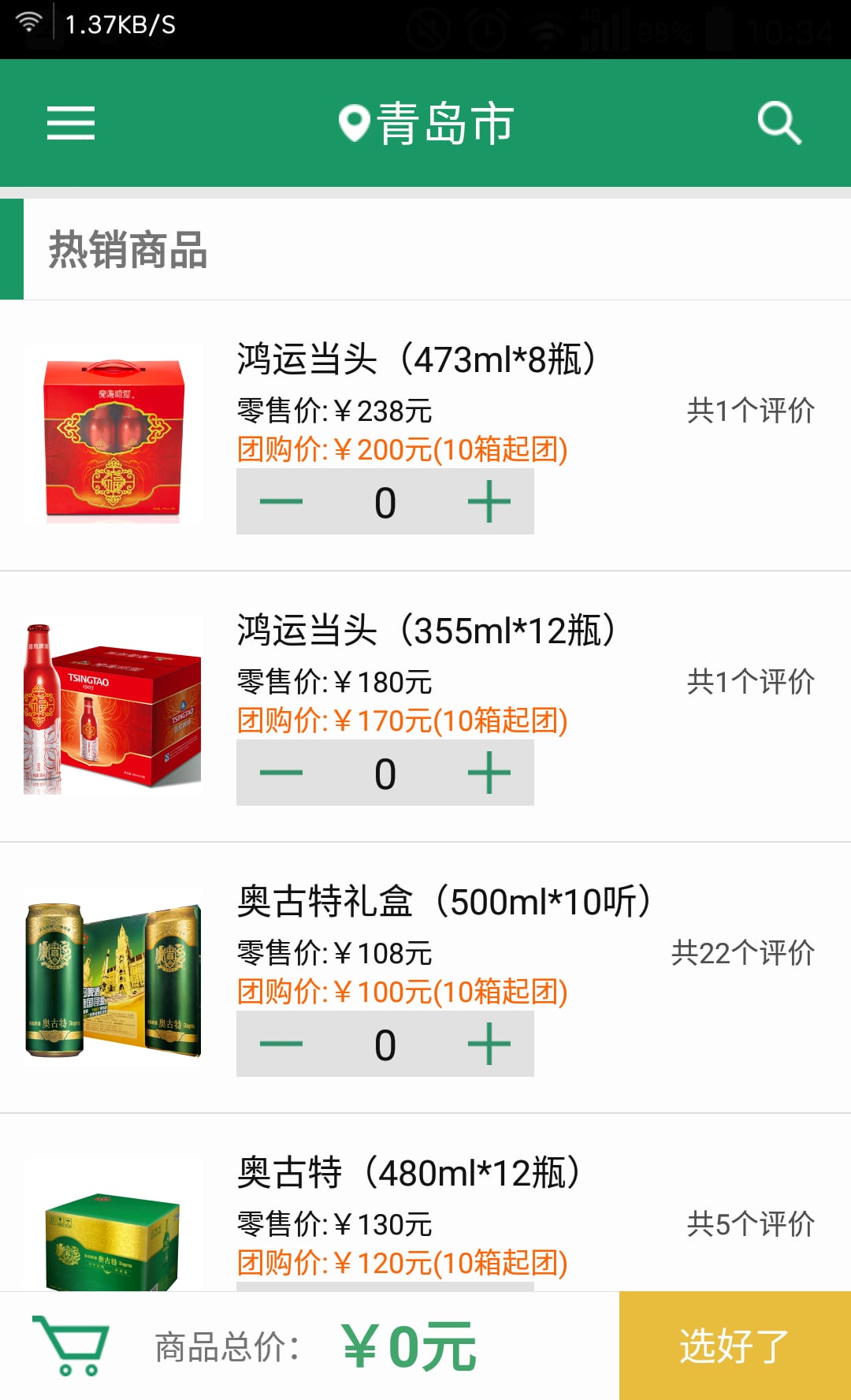This screenshot has height=1400, width=851.
Task: Confirm selection with 选好了
Action: (734, 1346)
